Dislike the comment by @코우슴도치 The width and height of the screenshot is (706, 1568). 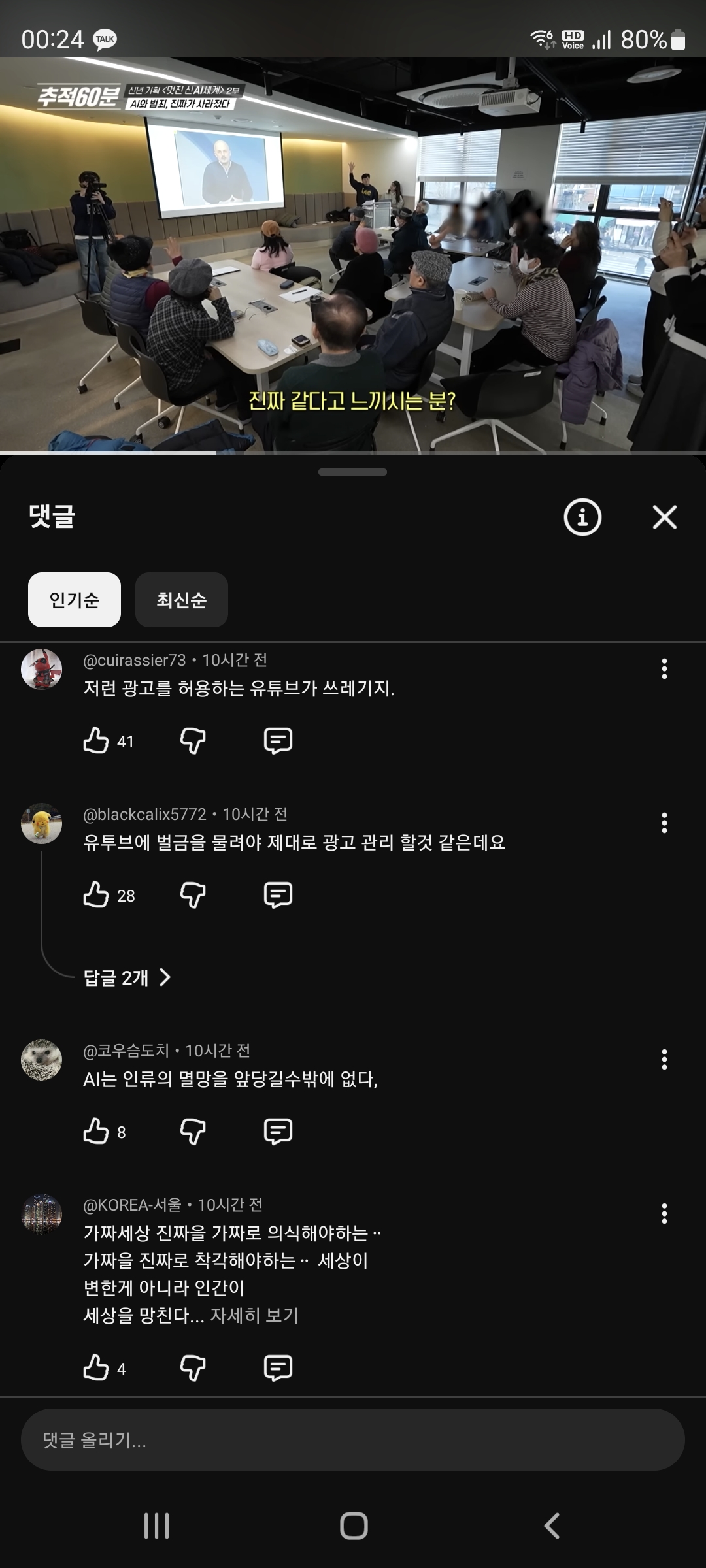[193, 1132]
